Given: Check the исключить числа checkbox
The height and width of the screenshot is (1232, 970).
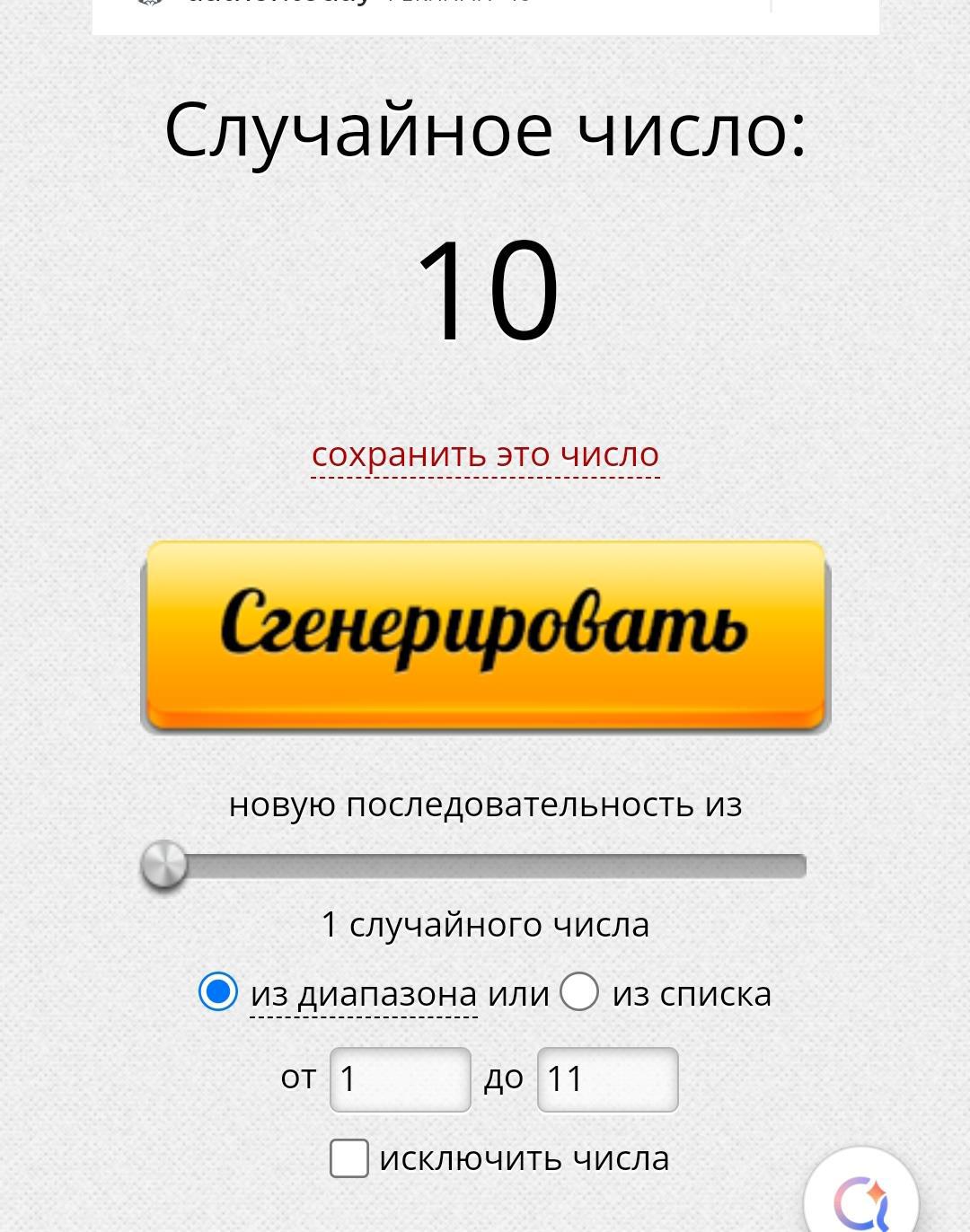Looking at the screenshot, I should click(x=348, y=1157).
